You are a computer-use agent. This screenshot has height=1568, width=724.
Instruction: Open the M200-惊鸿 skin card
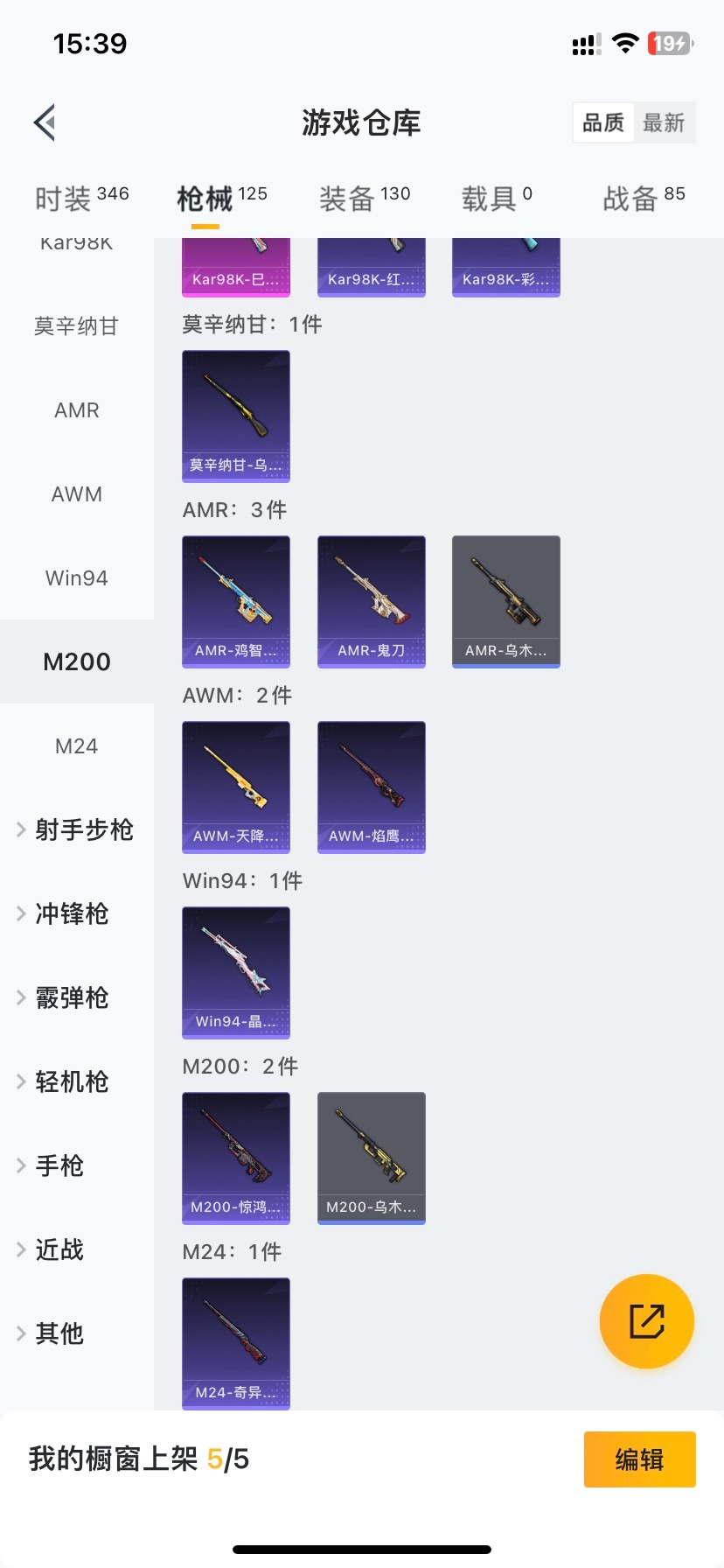236,1158
